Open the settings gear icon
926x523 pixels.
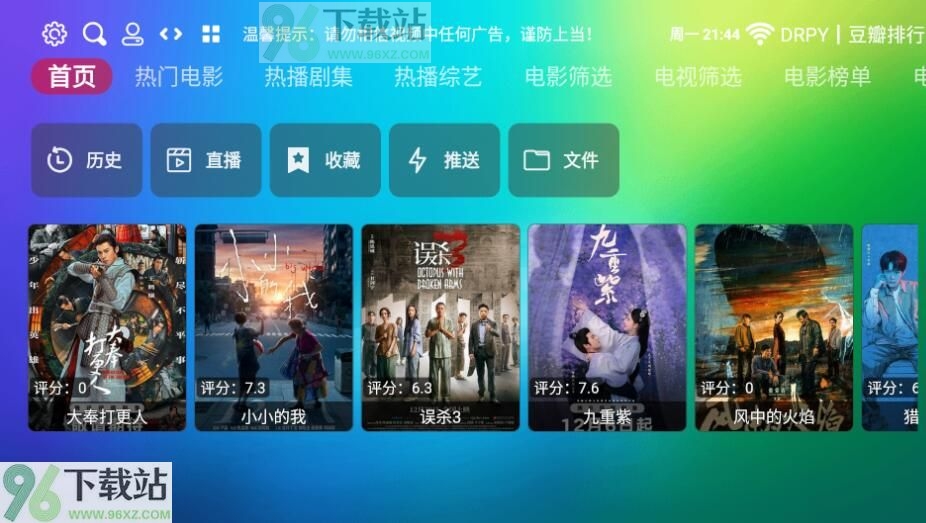coord(54,34)
